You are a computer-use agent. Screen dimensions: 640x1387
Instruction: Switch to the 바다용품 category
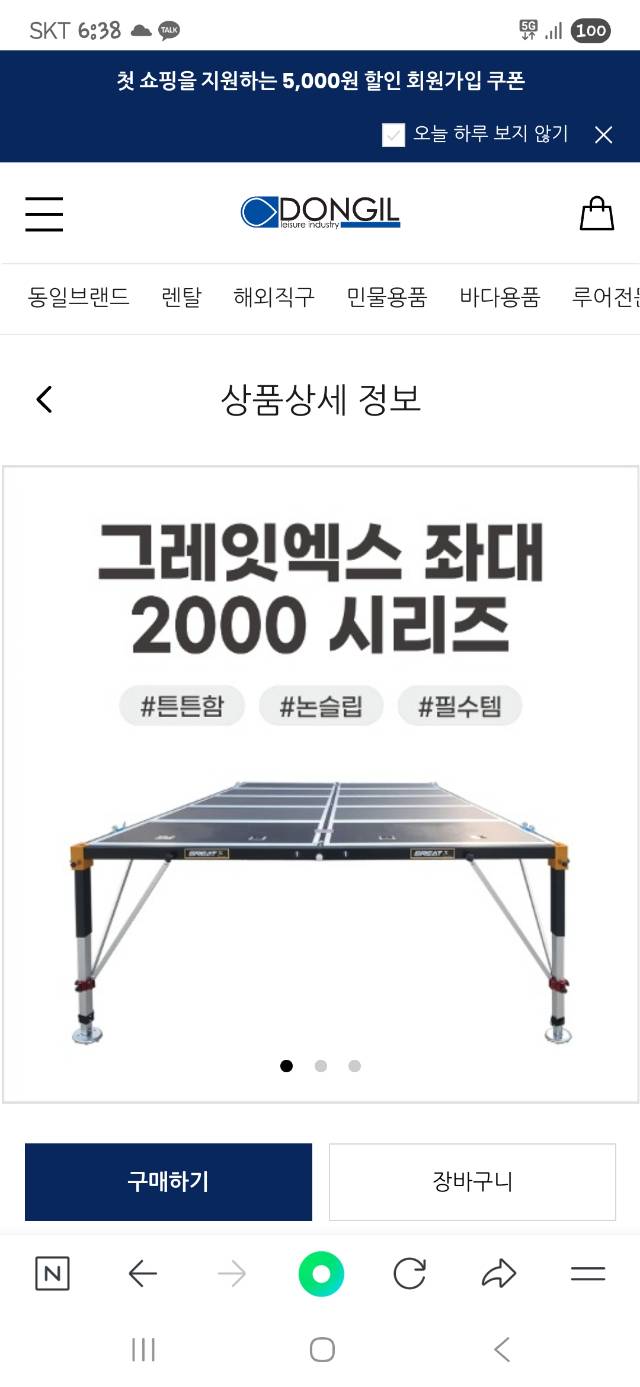coord(499,297)
